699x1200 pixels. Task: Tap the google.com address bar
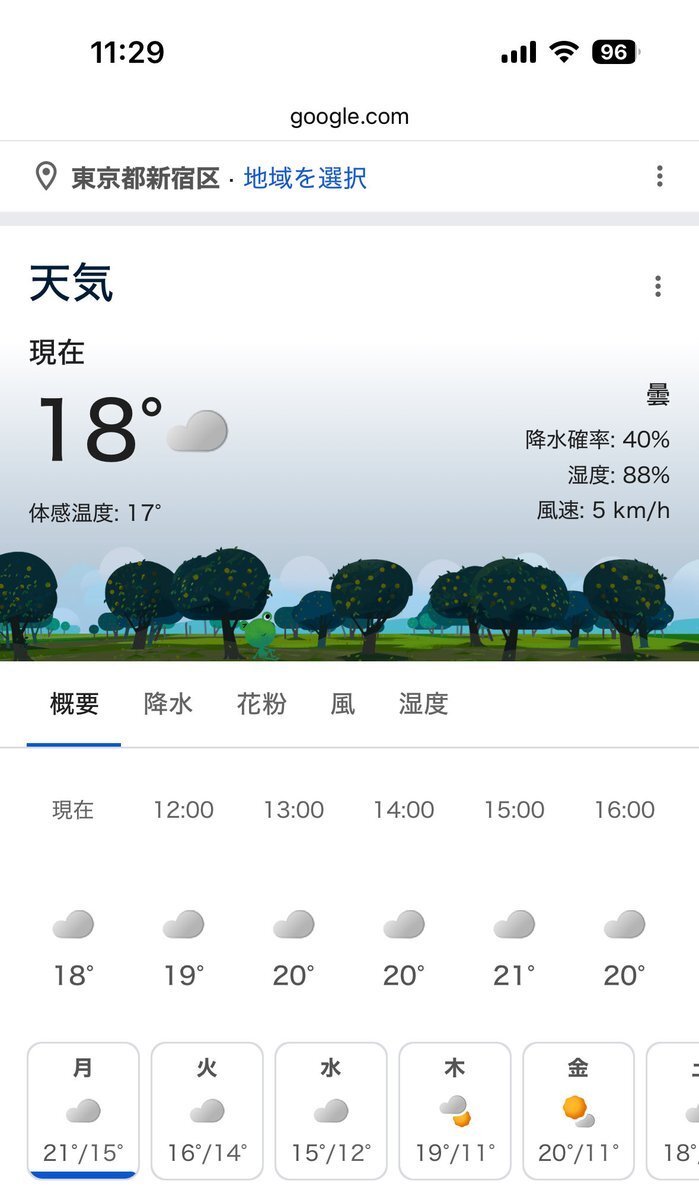pyautogui.click(x=349, y=116)
